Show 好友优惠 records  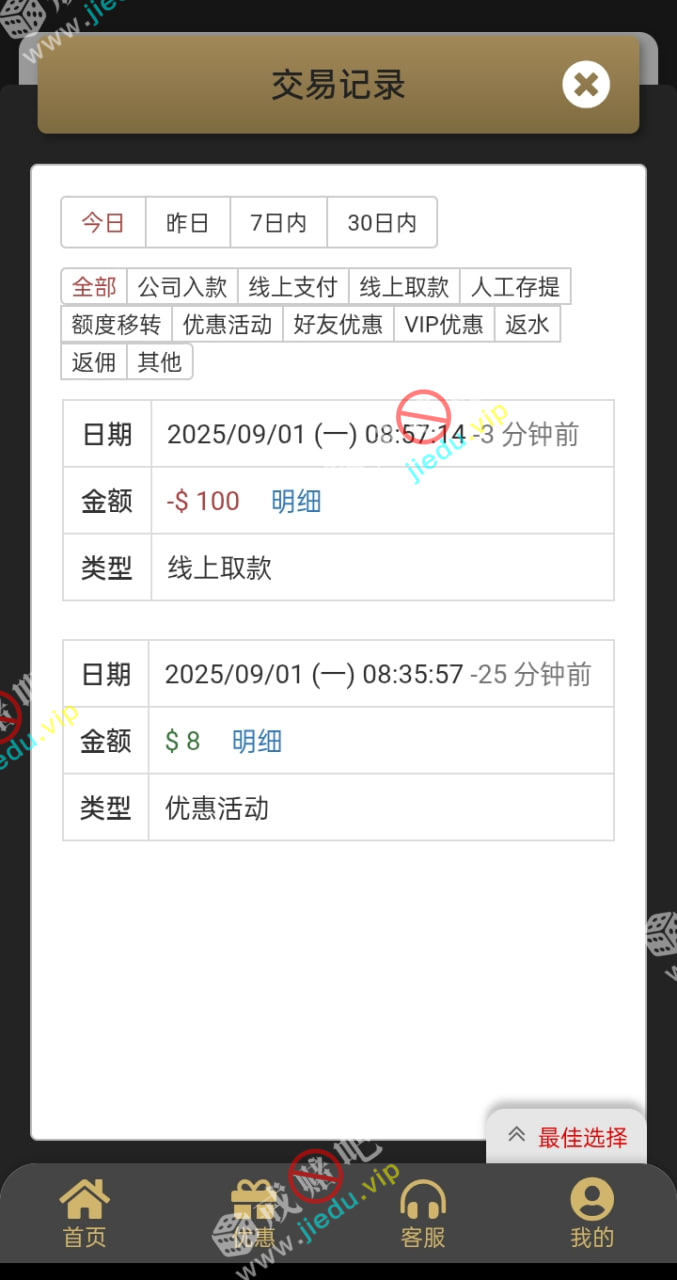338,324
